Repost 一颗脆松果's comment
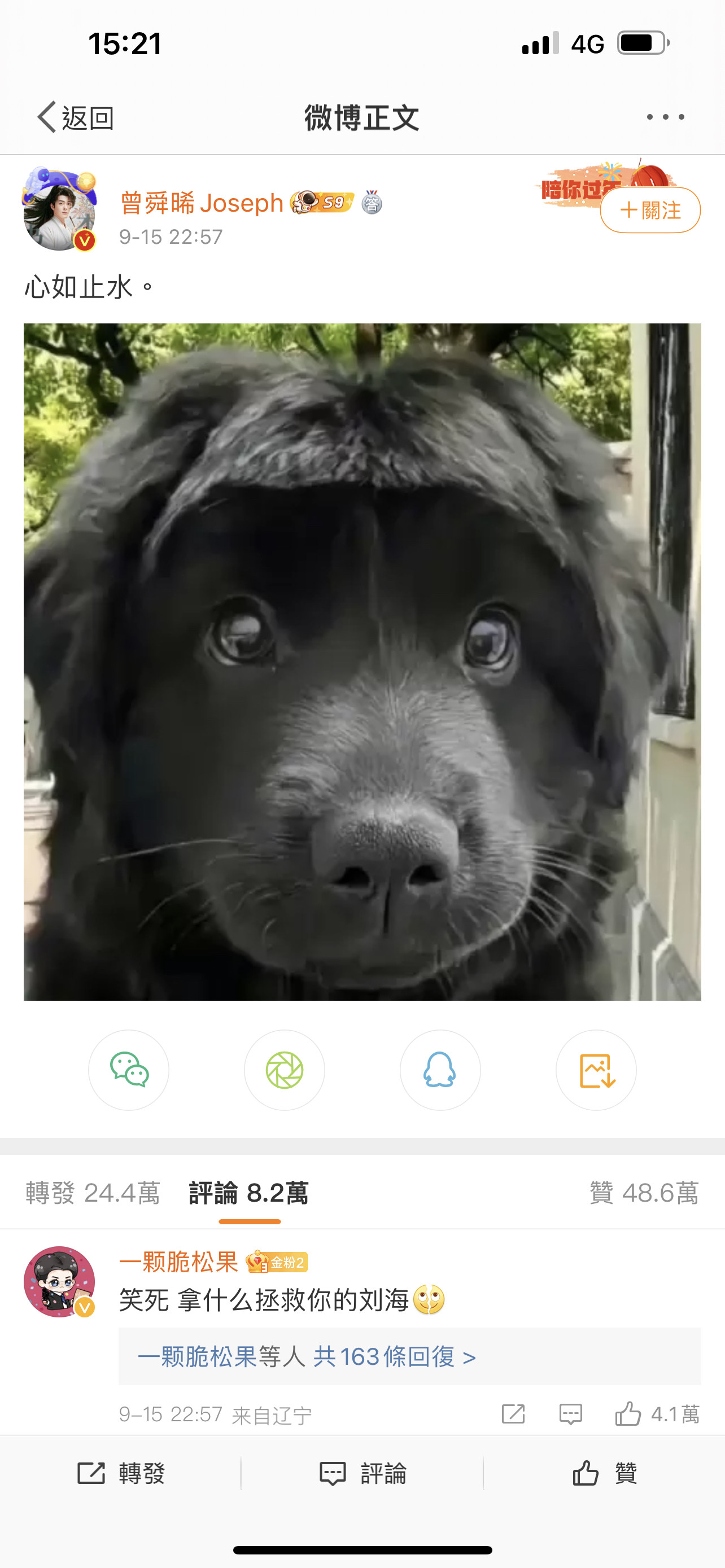Screen dimensions: 725x1568 [513, 1413]
